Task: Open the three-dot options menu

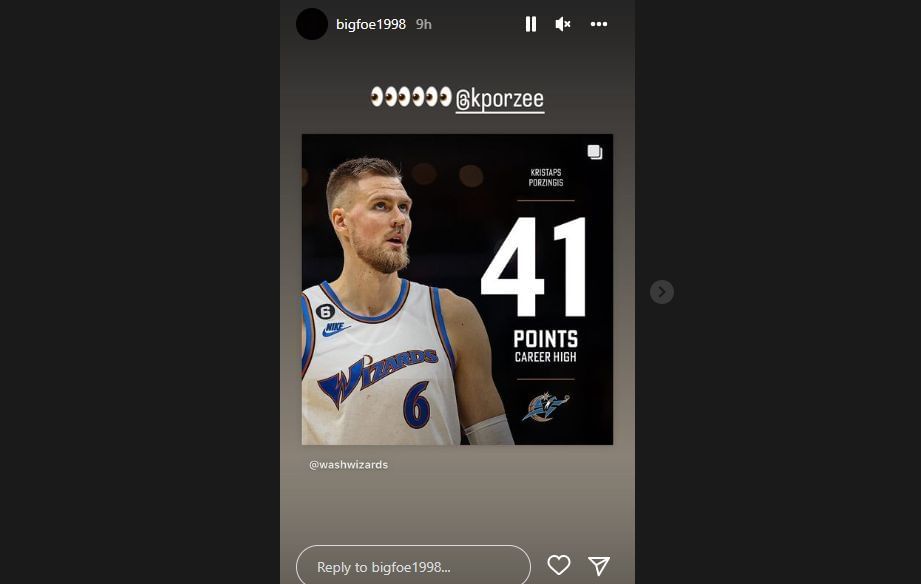Action: [x=599, y=24]
